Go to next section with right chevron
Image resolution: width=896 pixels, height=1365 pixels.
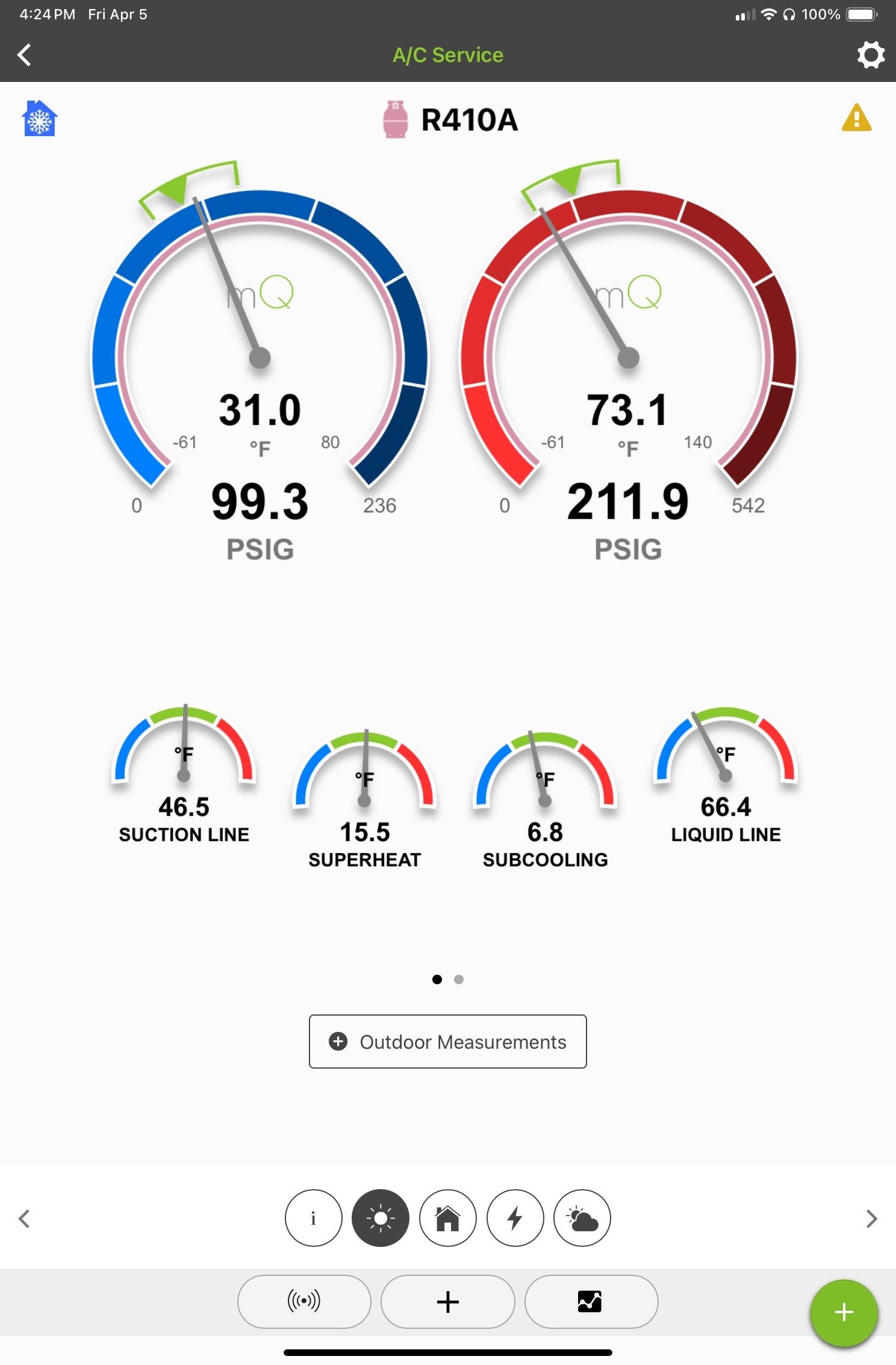(871, 1219)
